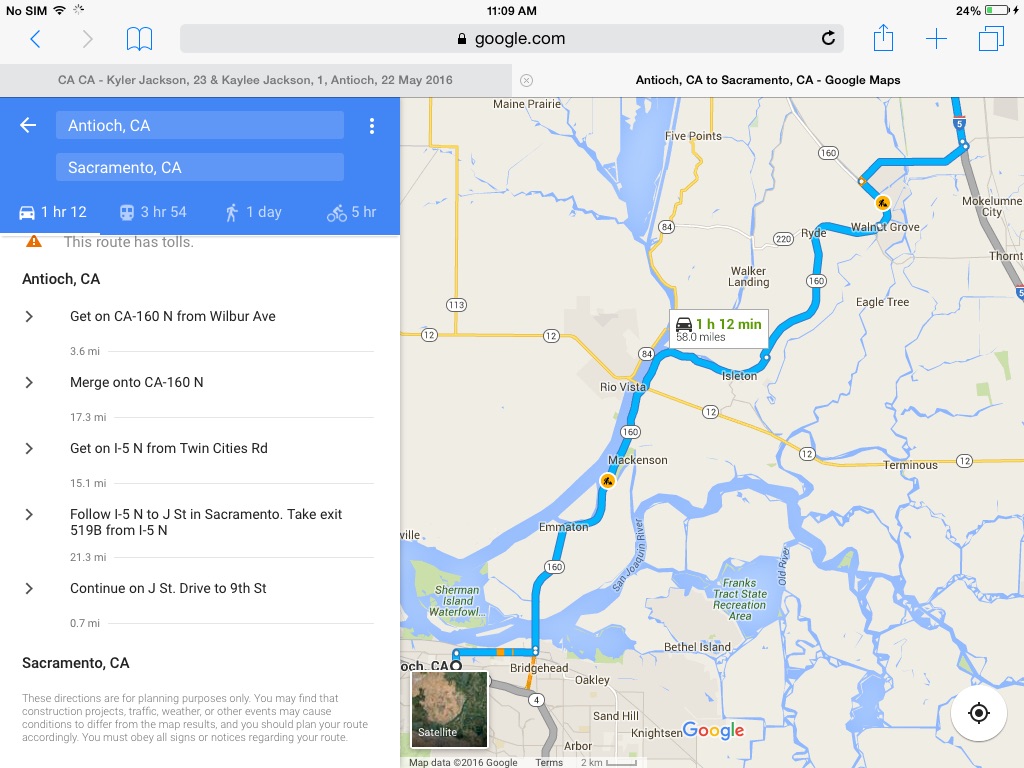1024x768 pixels.
Task: Open the directions overflow menu
Action: pyautogui.click(x=372, y=126)
